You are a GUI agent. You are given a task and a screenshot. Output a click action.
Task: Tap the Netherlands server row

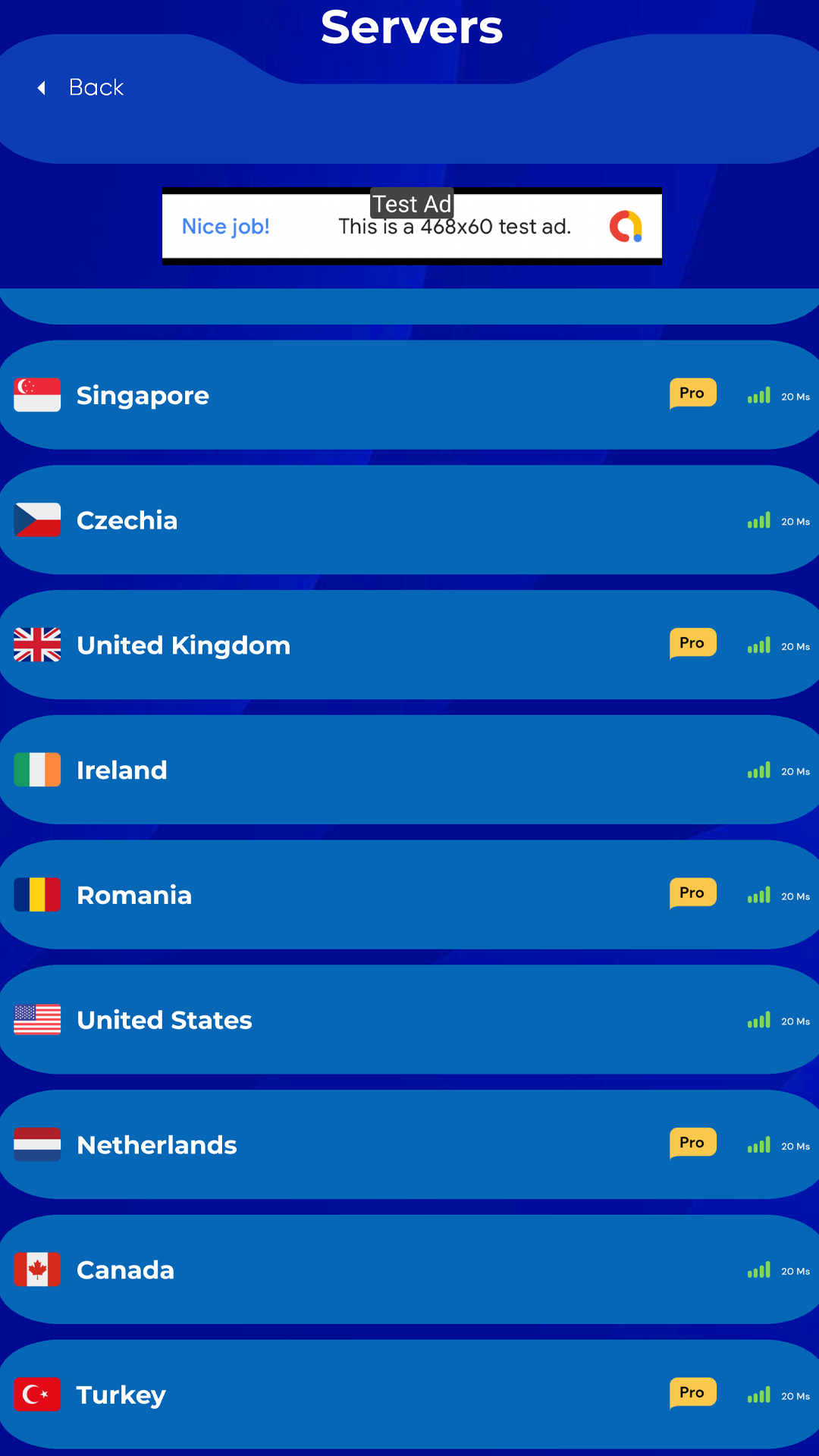click(409, 1144)
